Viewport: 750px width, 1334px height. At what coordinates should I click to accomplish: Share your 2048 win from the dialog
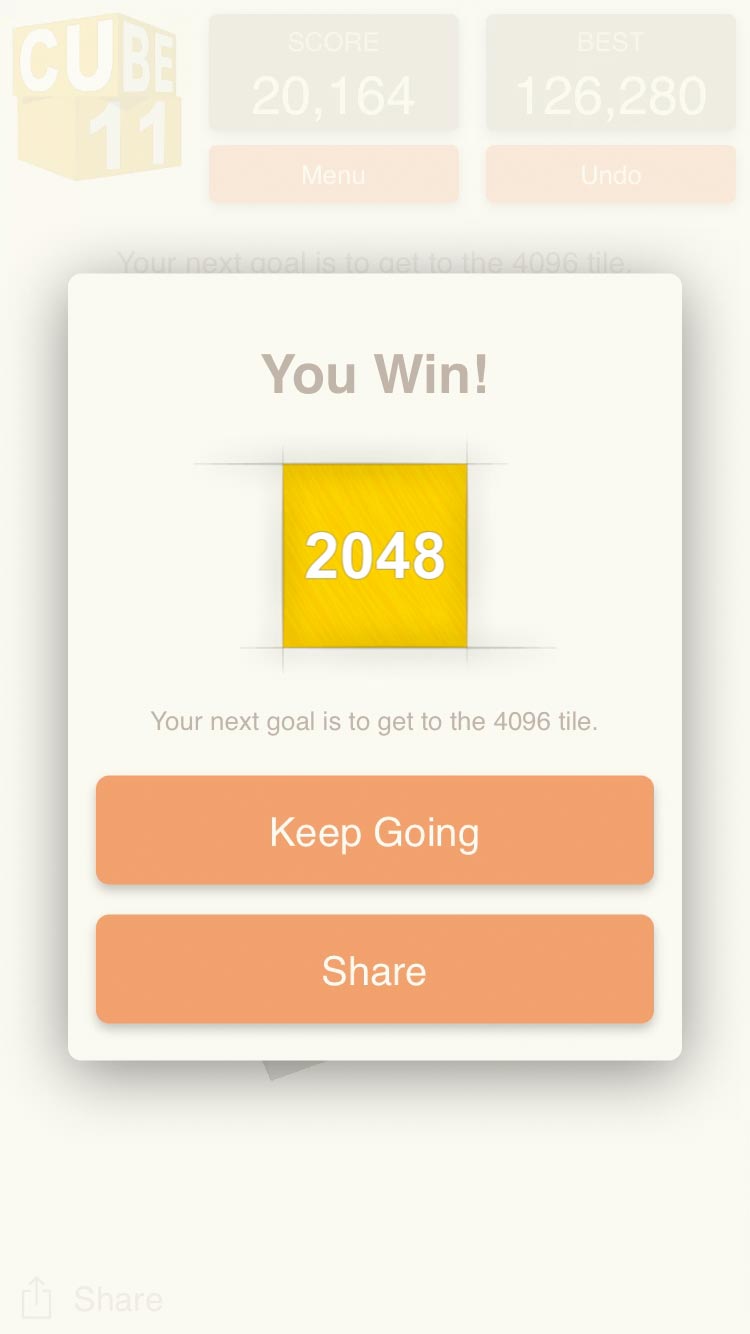click(x=375, y=970)
